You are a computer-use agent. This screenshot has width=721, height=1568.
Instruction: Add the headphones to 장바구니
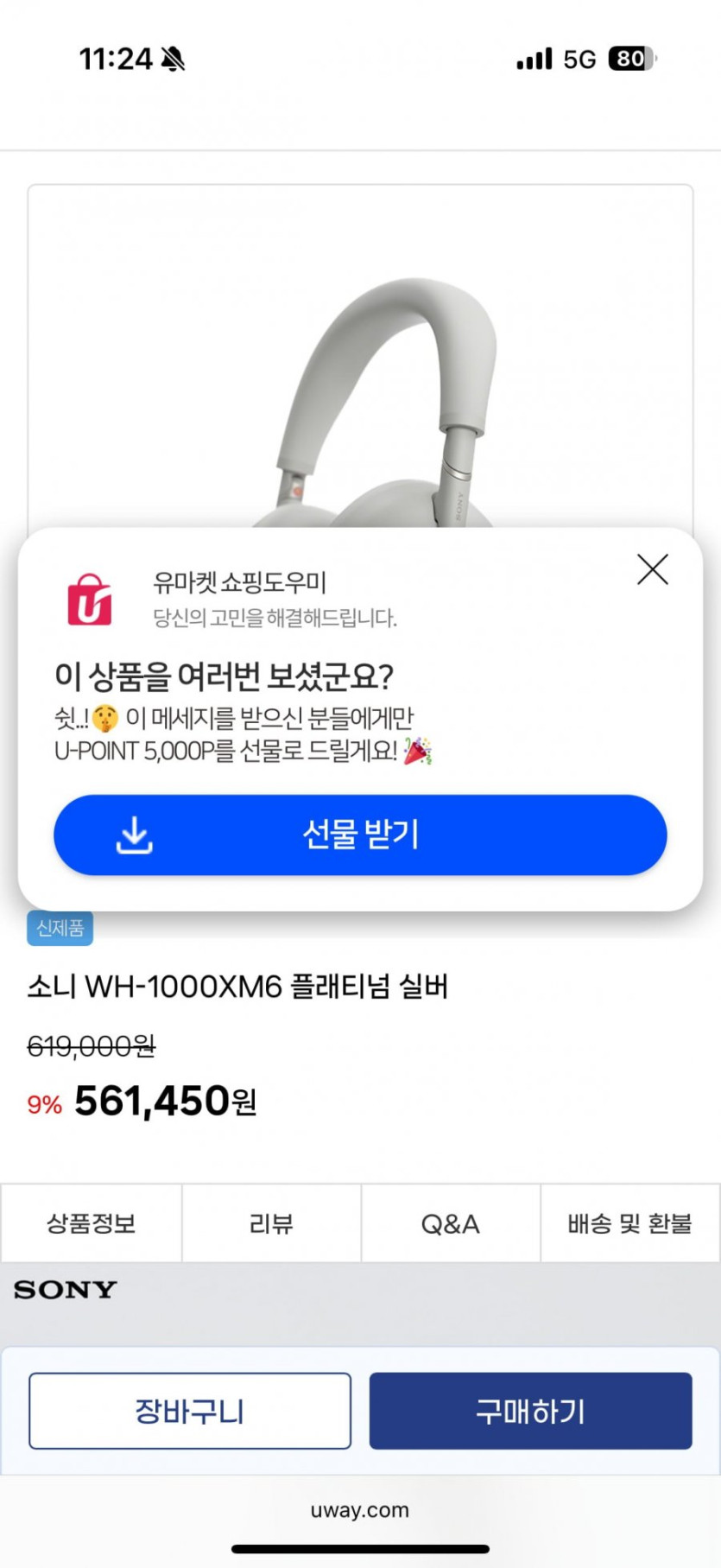pos(190,1411)
